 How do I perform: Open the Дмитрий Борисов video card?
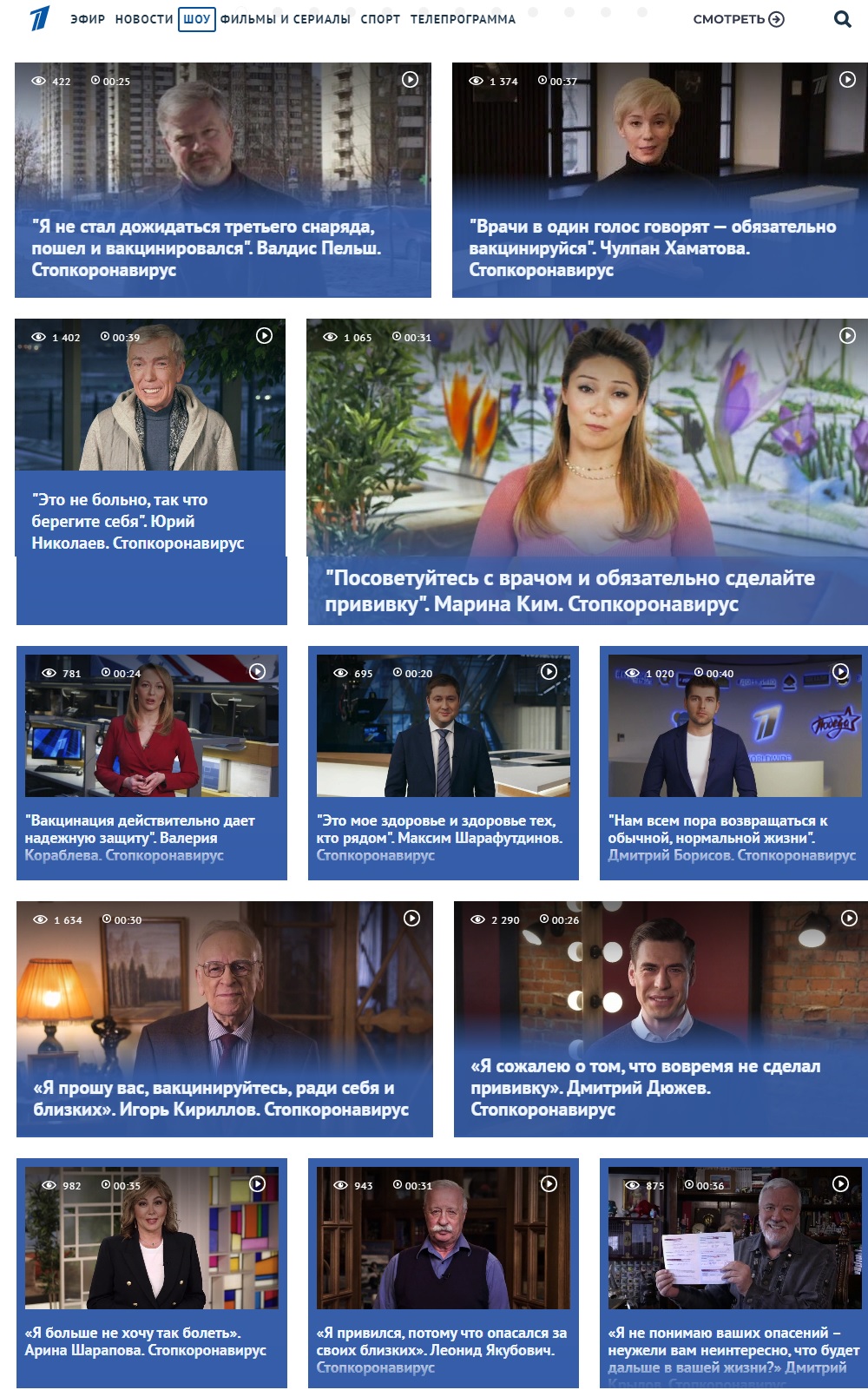click(734, 762)
